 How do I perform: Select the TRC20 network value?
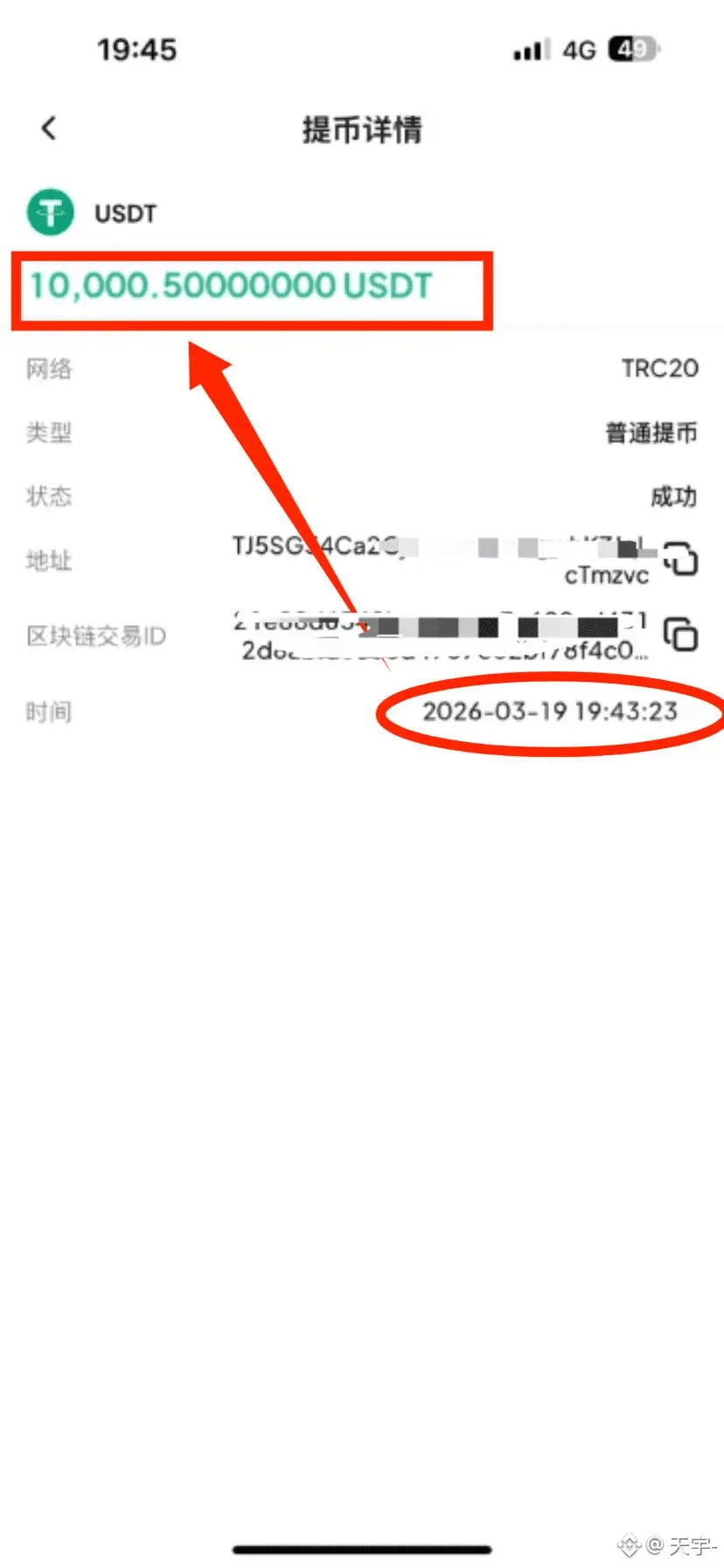click(x=660, y=368)
